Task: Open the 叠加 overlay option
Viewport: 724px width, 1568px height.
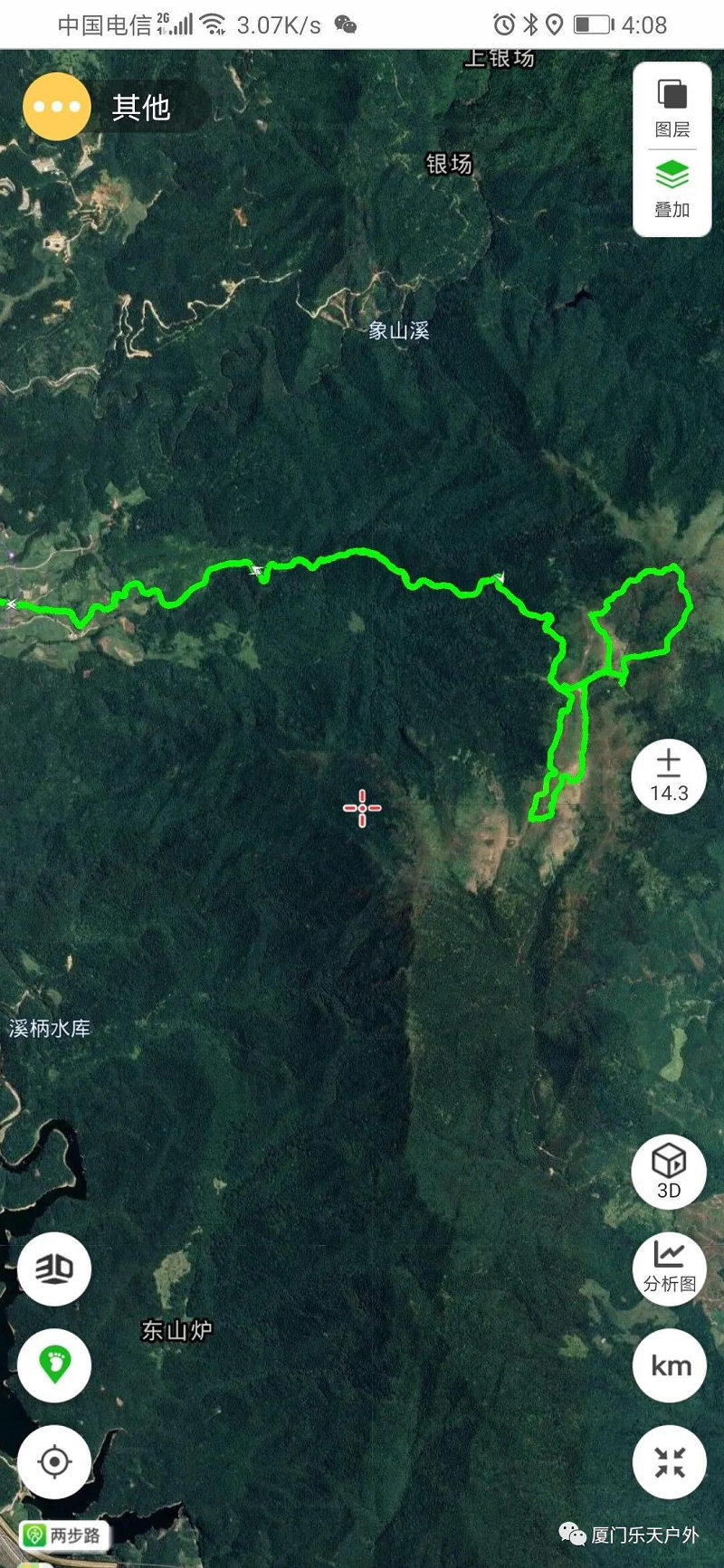Action: 672,189
